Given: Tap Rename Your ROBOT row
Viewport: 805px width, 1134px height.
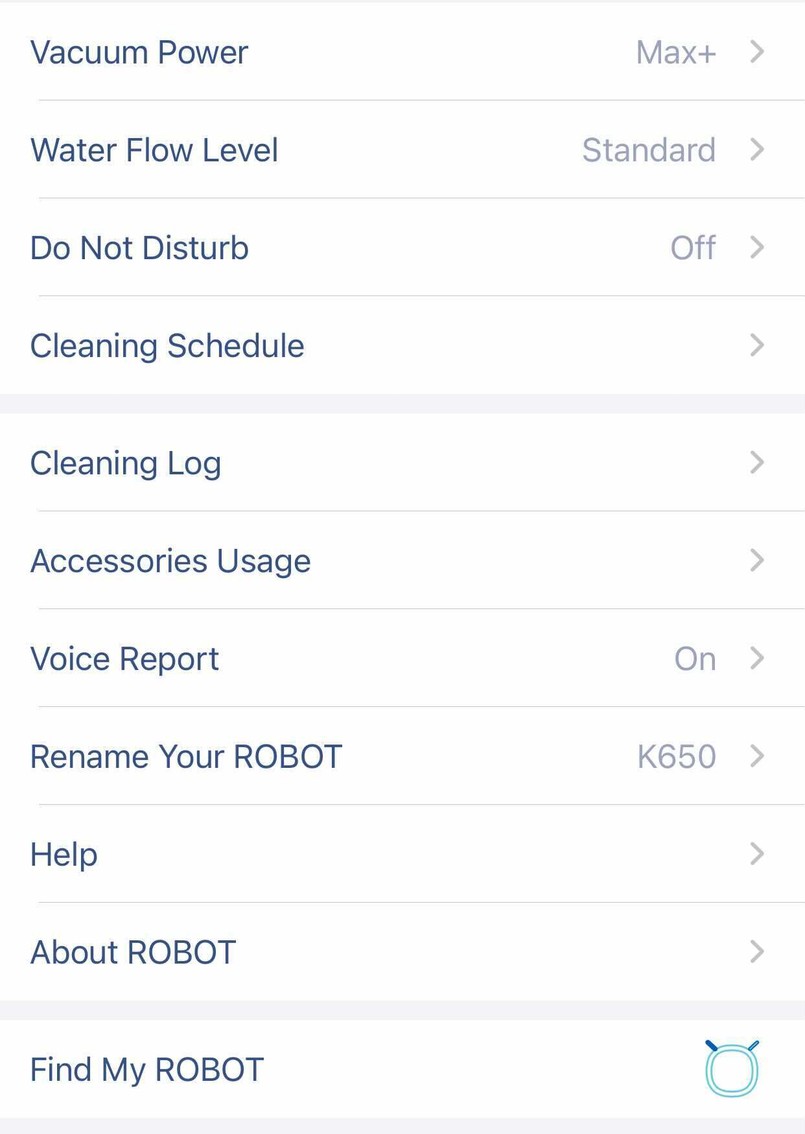Looking at the screenshot, I should (x=400, y=757).
